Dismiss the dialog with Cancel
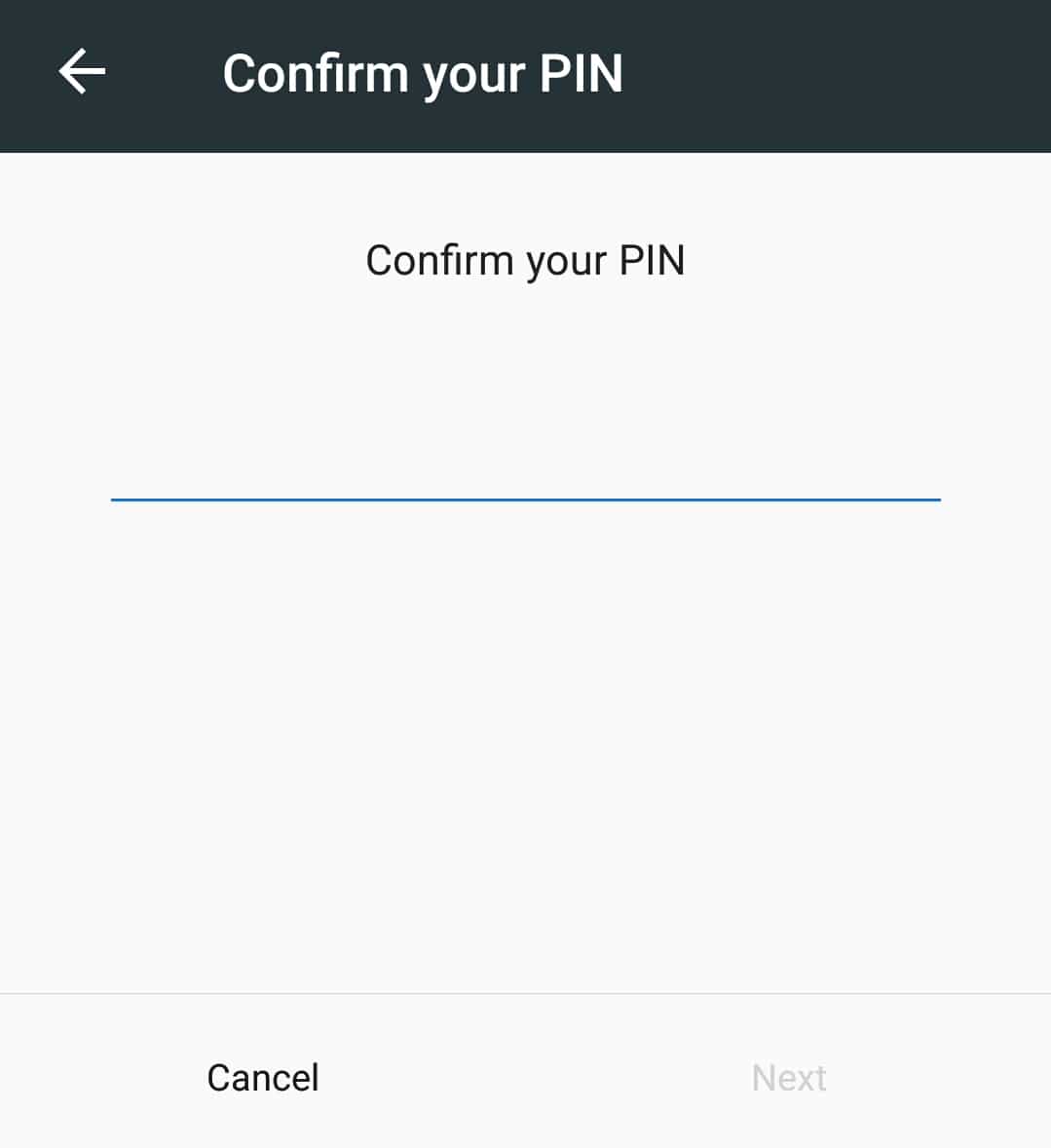This screenshot has width=1051, height=1148. click(x=262, y=1077)
